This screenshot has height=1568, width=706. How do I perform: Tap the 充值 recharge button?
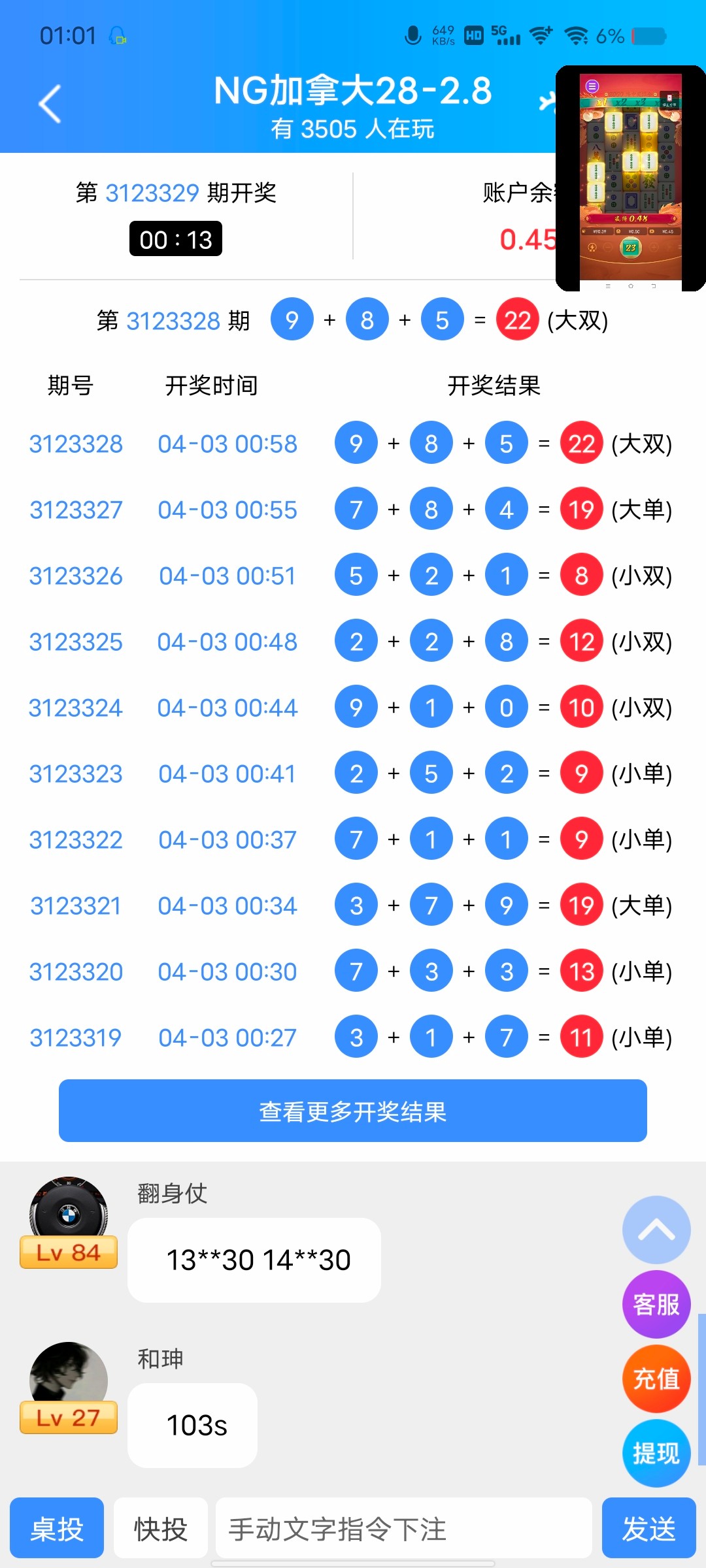656,1379
